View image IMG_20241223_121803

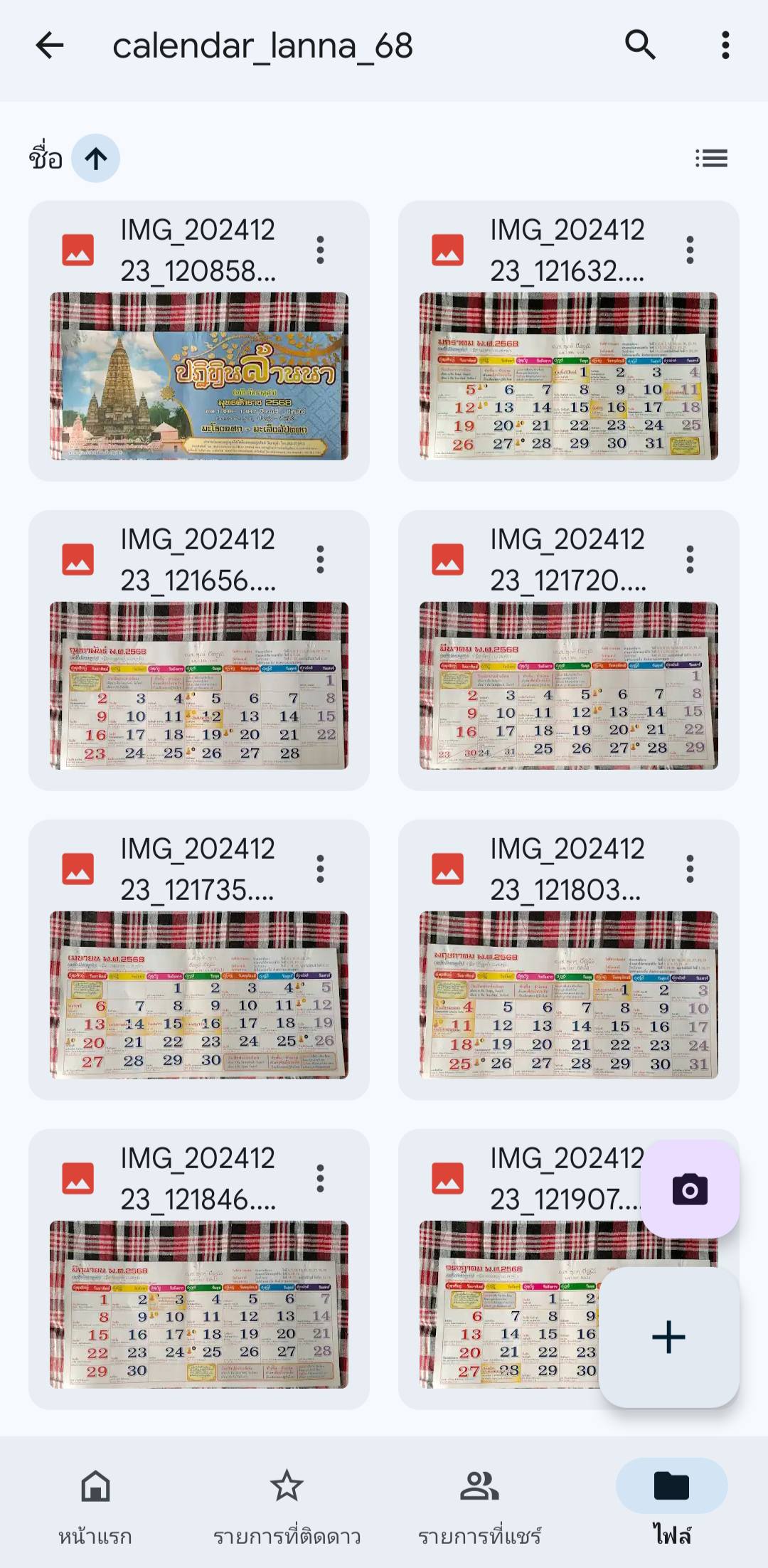[x=569, y=995]
